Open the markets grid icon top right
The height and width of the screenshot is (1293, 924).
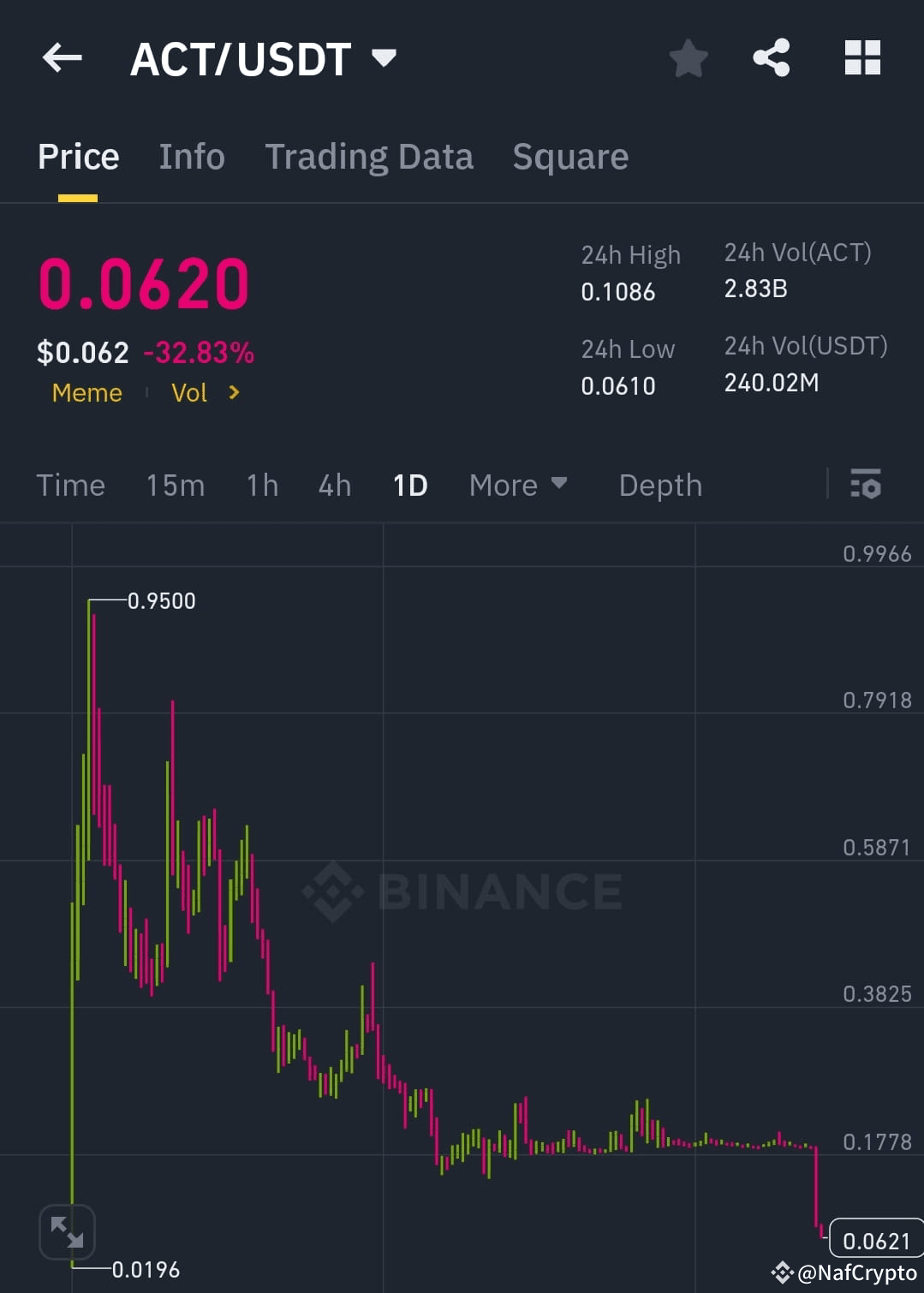(x=862, y=57)
